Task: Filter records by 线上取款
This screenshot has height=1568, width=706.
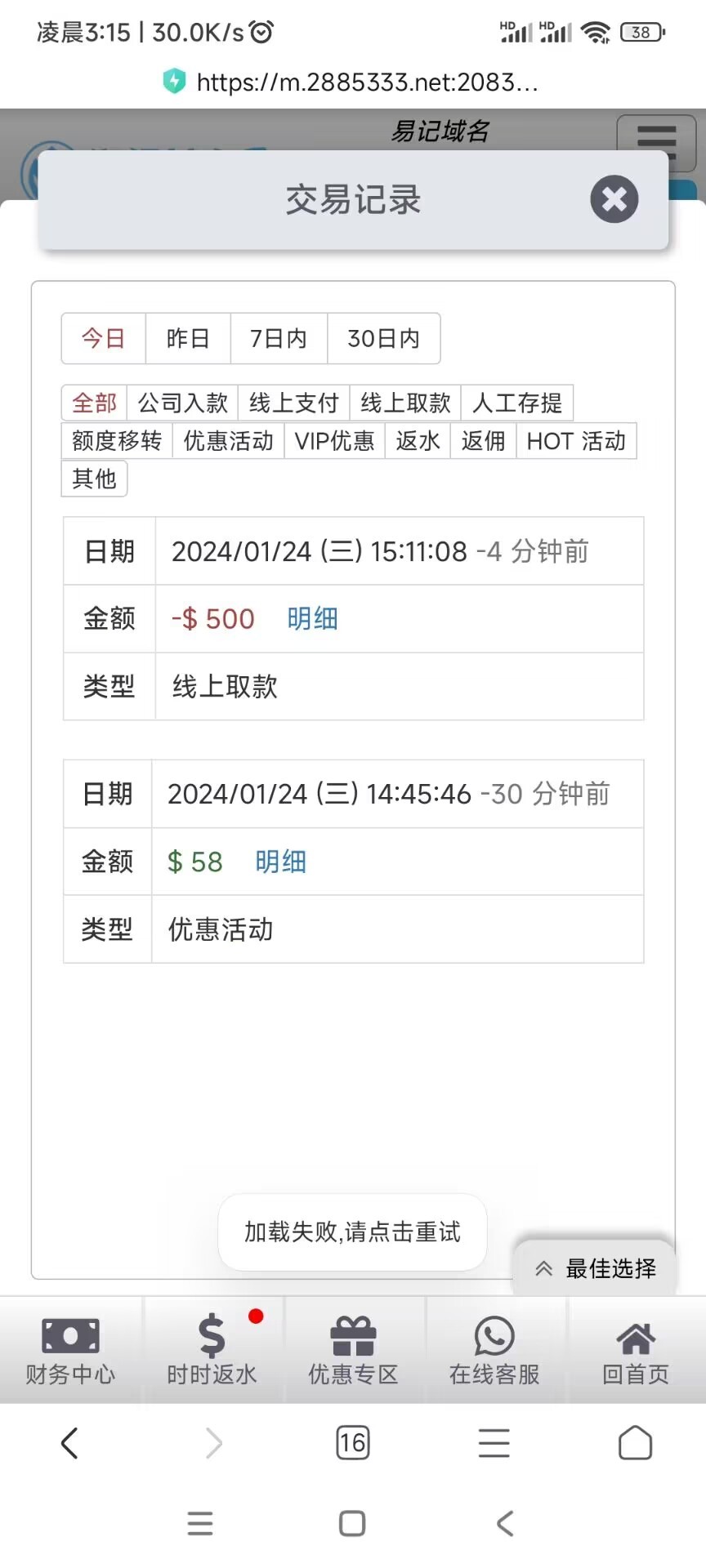Action: (x=405, y=403)
